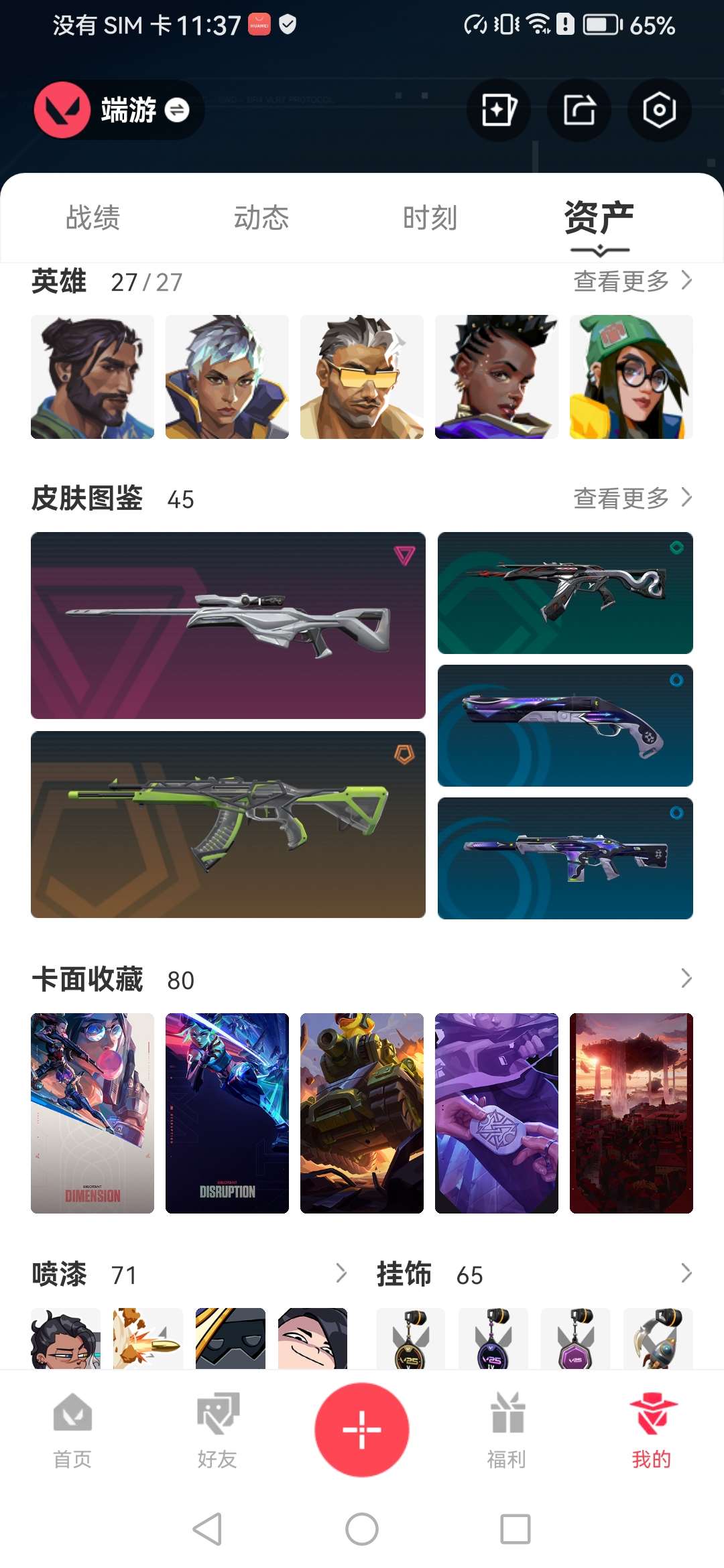The height and width of the screenshot is (1568, 724).
Task: Expand the 卡面收藏 collection
Action: [x=686, y=978]
